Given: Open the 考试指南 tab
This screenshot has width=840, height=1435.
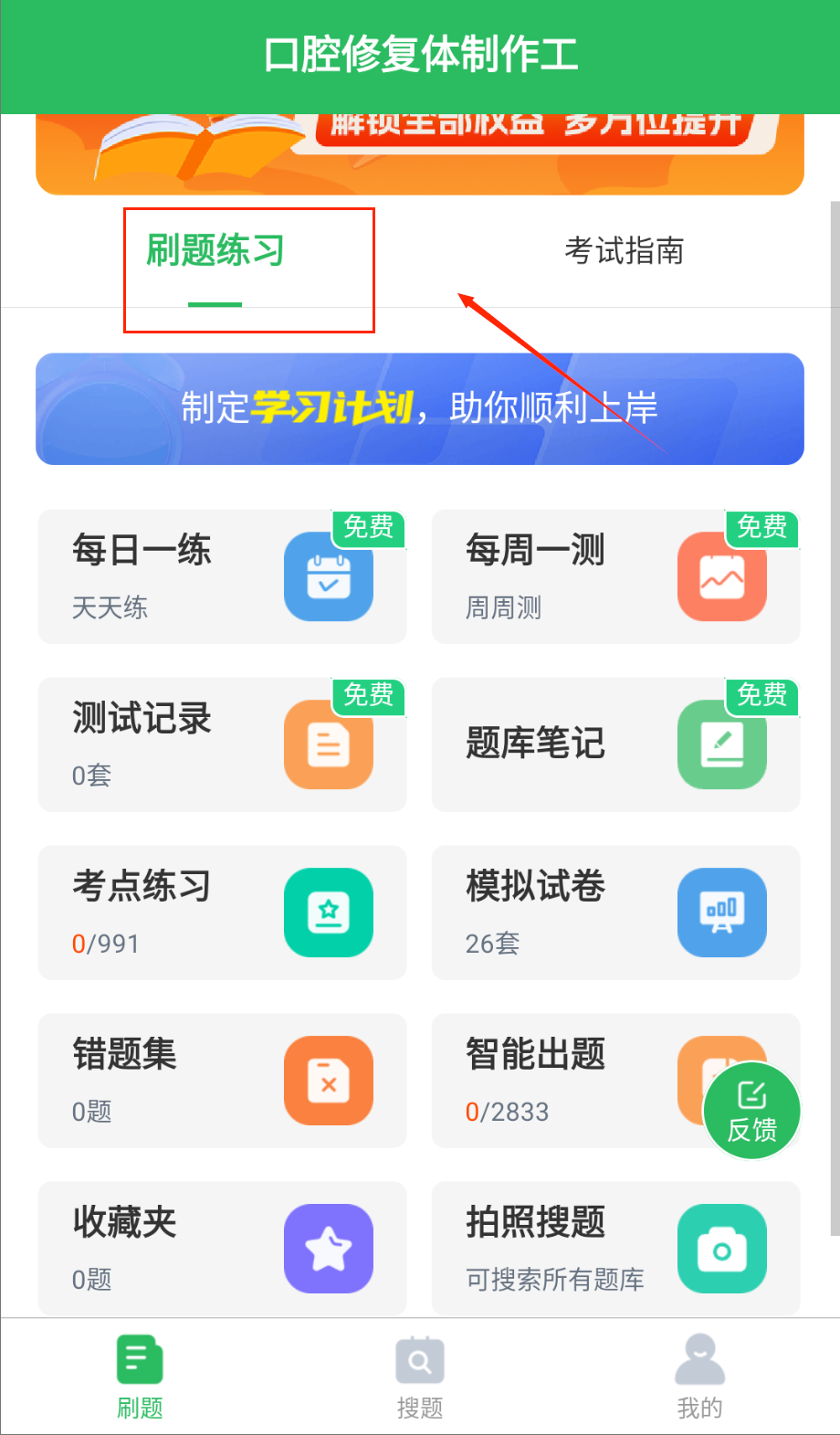Looking at the screenshot, I should tap(624, 251).
